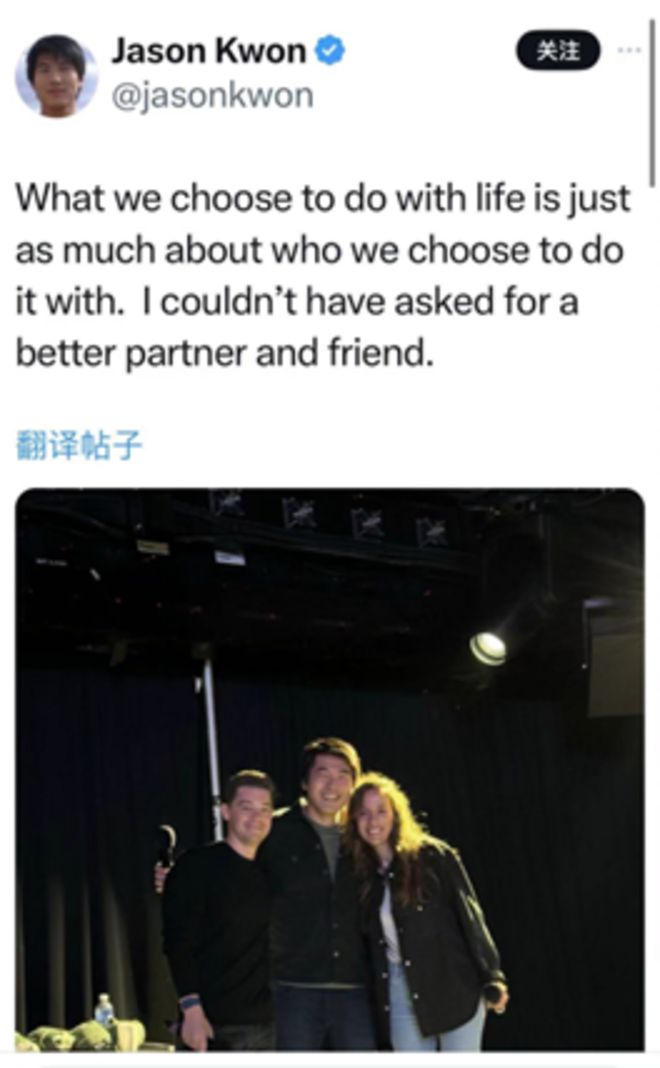
Task: Open the post's overflow menu
Action: coord(628,50)
